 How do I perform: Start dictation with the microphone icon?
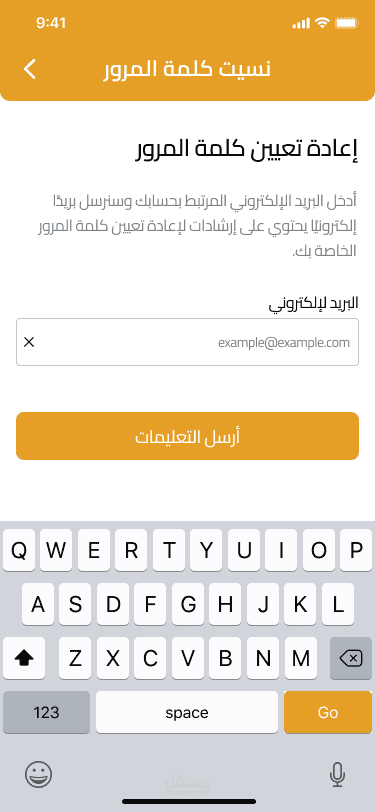(337, 775)
